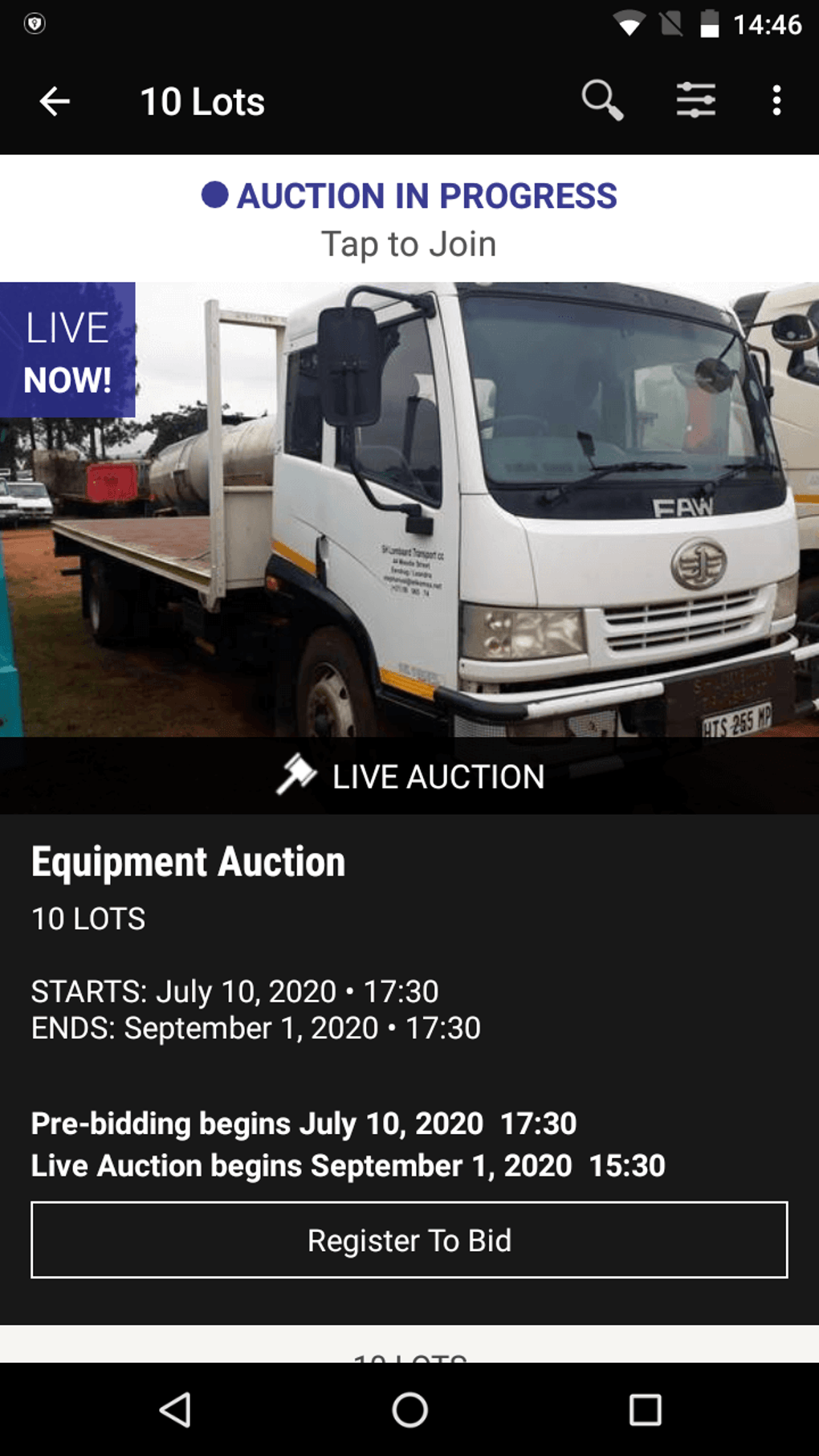The image size is (819, 1456).
Task: Join the auction in progress banner
Action: [x=409, y=218]
